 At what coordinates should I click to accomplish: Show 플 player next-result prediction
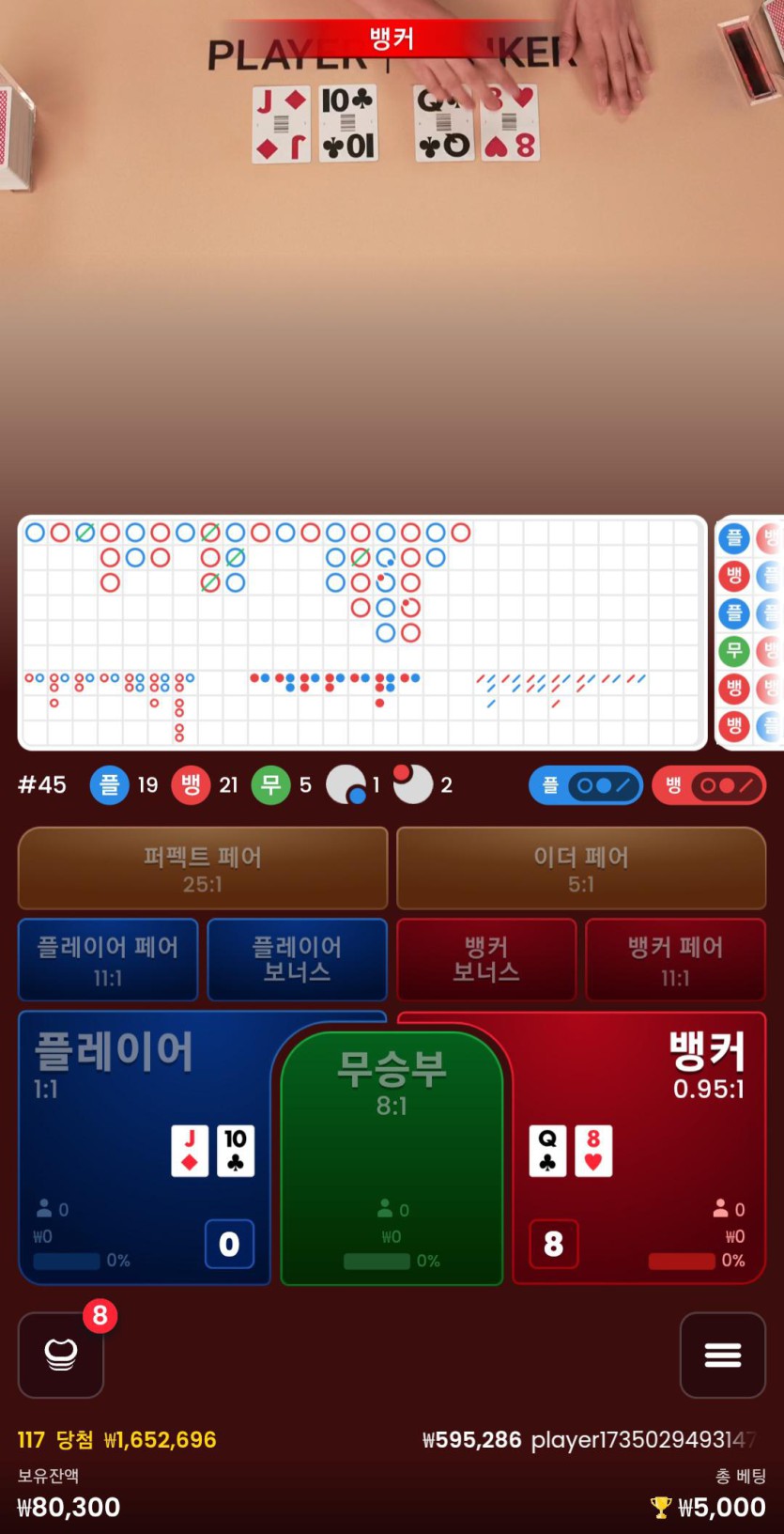(x=585, y=785)
